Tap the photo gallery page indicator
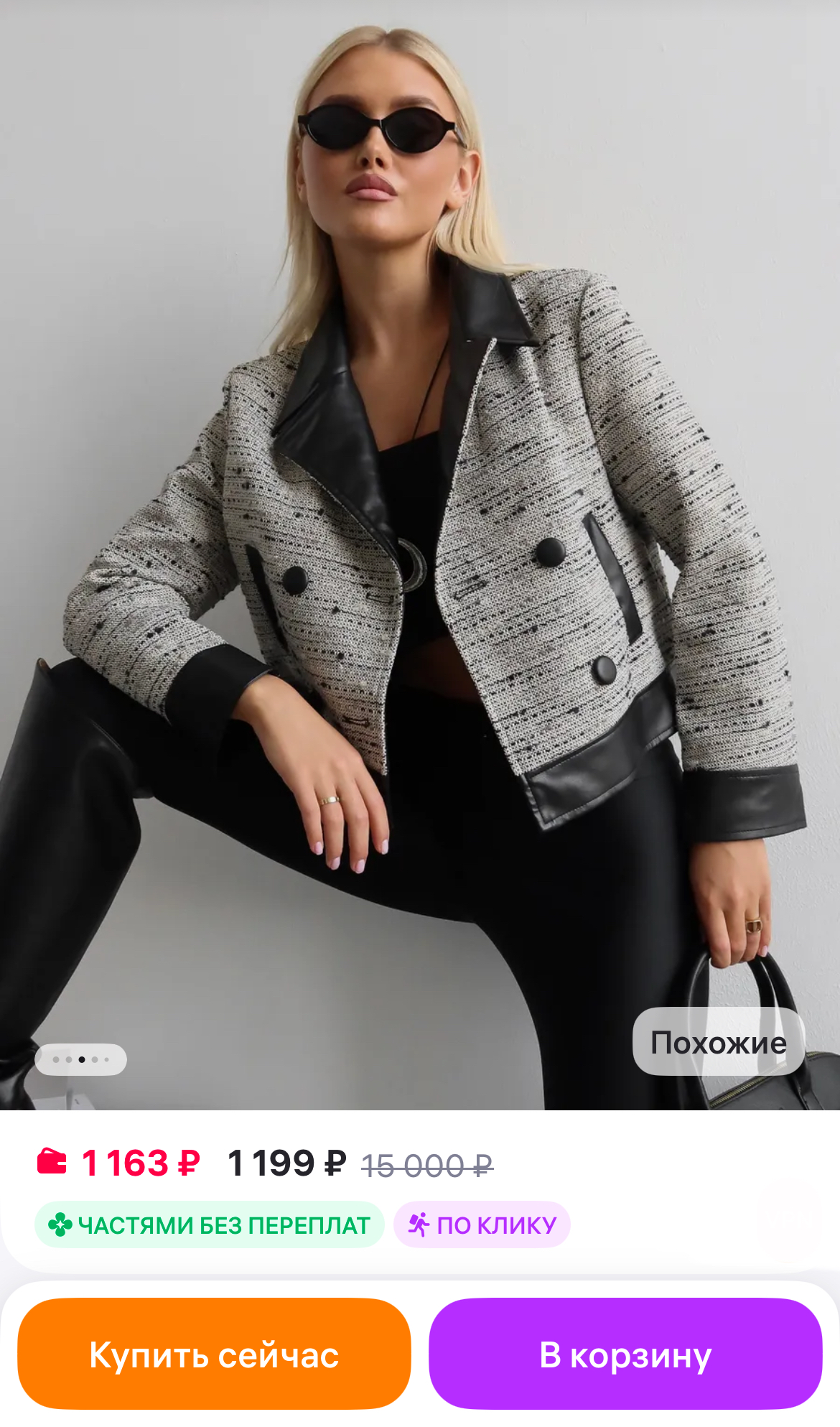The width and height of the screenshot is (840, 1427). pos(80,1059)
